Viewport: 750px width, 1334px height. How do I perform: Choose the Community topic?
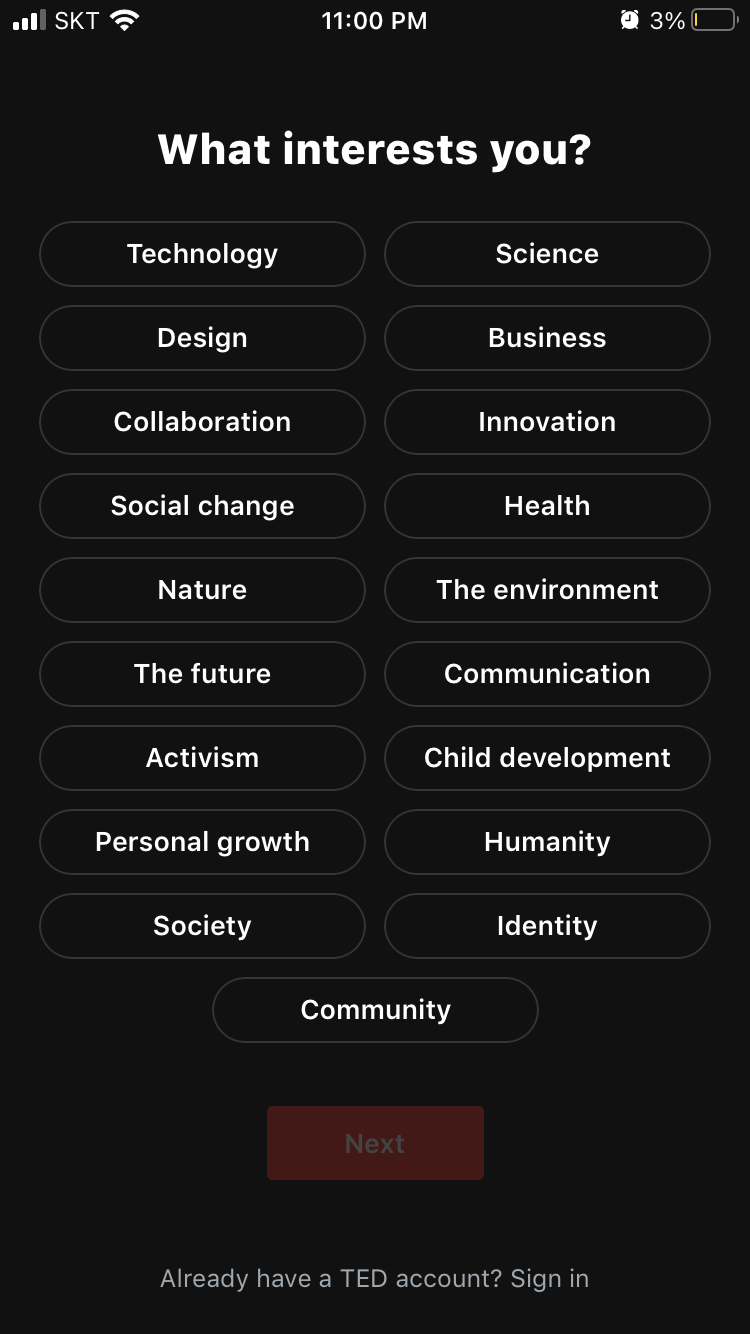pyautogui.click(x=375, y=1010)
